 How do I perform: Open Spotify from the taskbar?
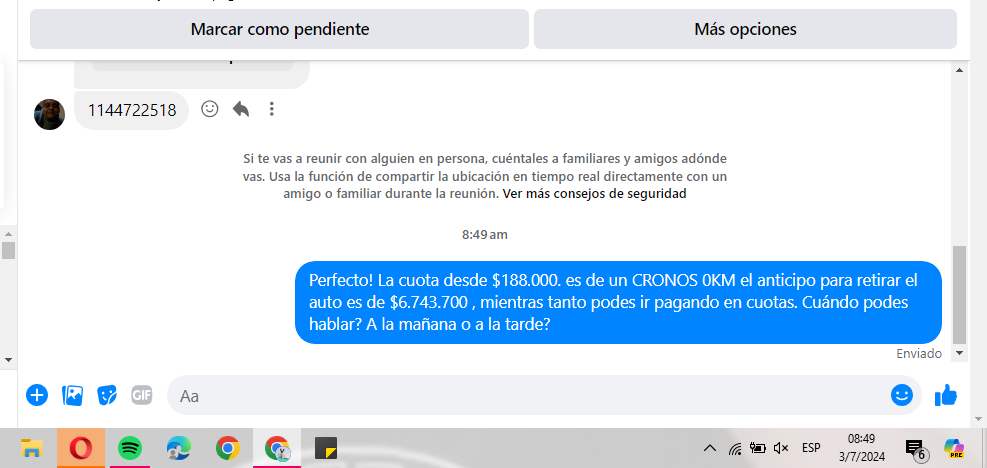130,448
